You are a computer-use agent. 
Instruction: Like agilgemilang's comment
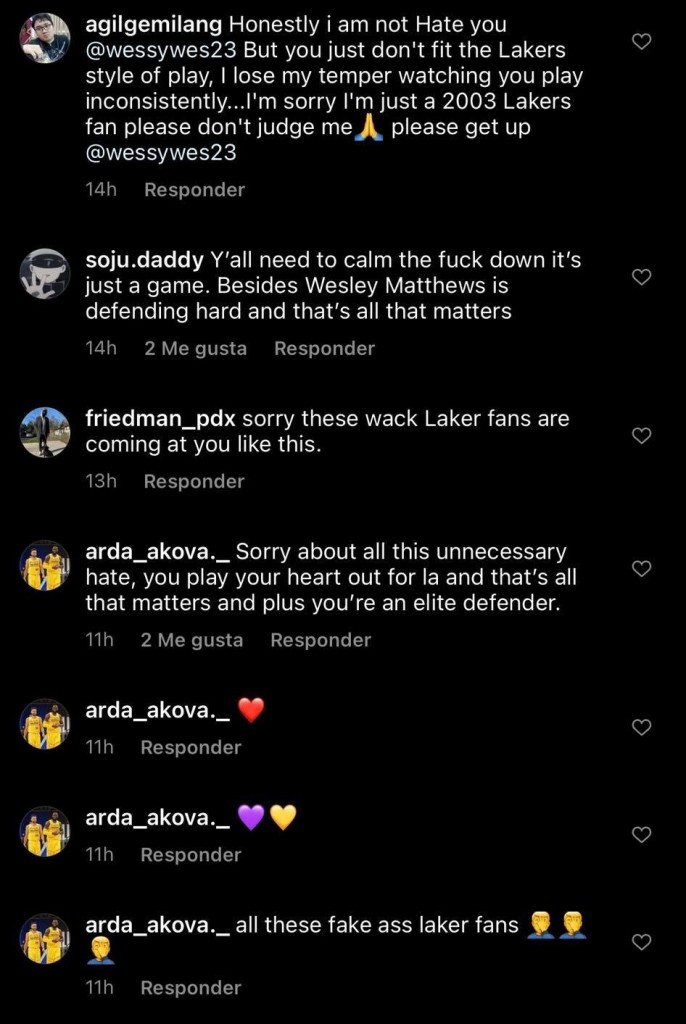[x=643, y=41]
